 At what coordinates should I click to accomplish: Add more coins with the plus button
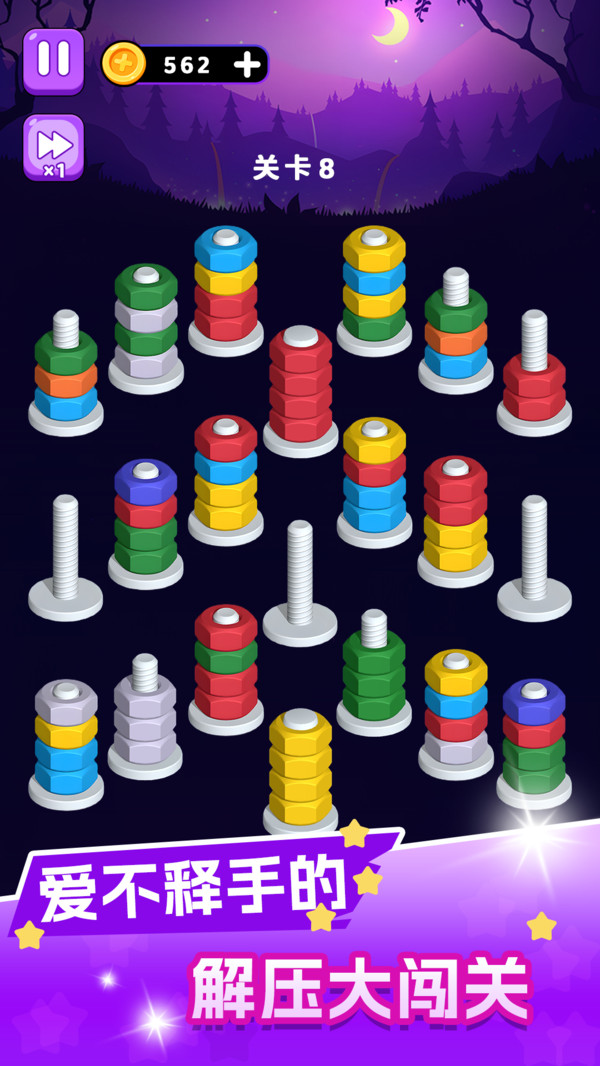coord(246,65)
